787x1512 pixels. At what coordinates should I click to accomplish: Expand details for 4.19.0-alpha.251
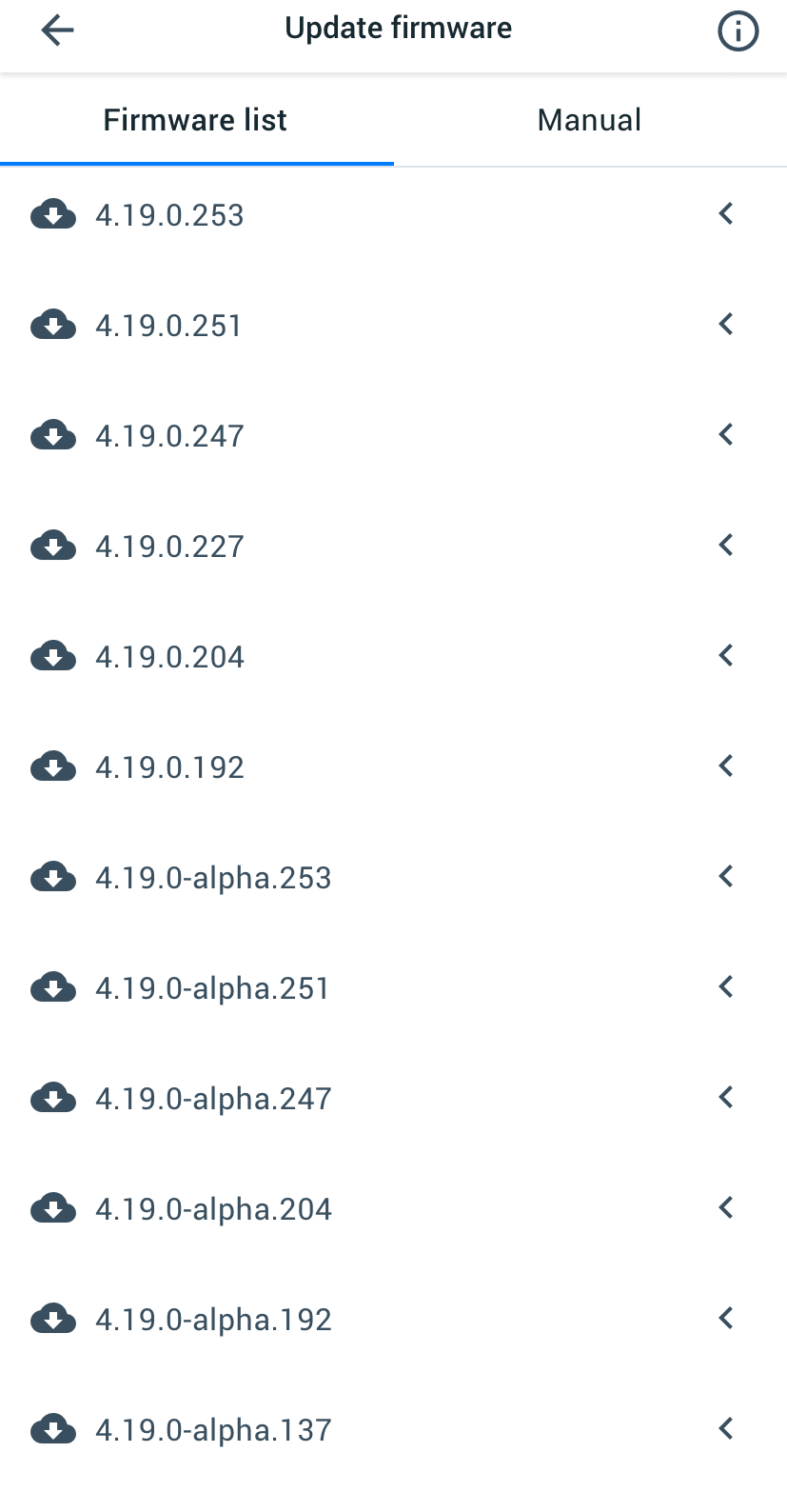tap(725, 986)
